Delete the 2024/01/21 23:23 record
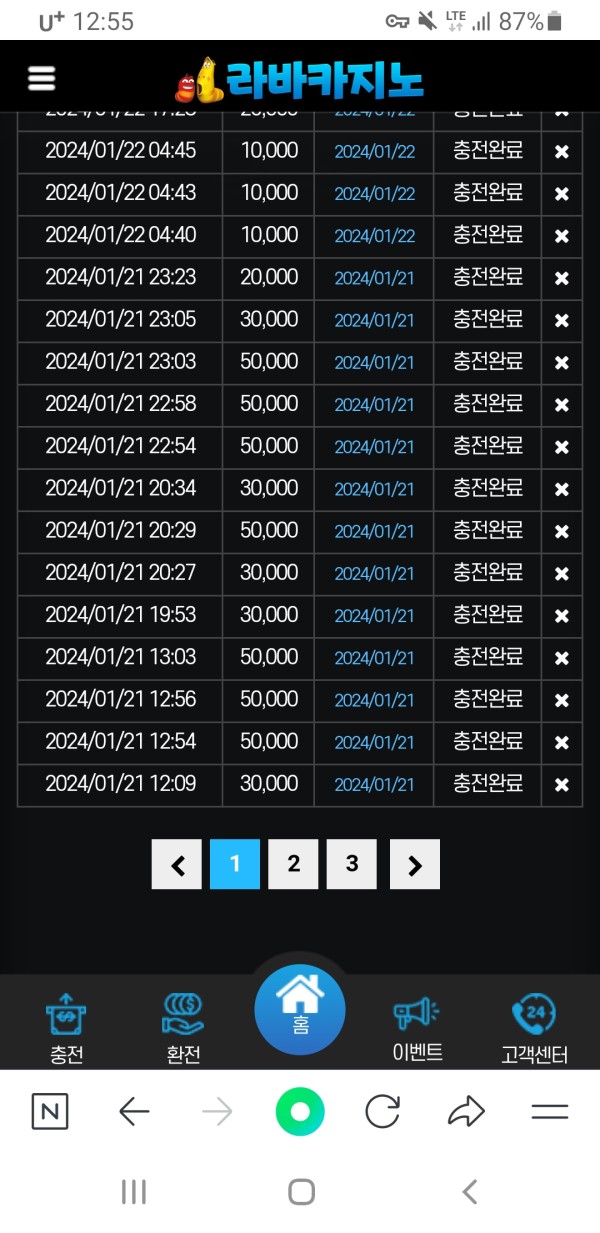Image resolution: width=600 pixels, height=1233 pixels. (561, 278)
